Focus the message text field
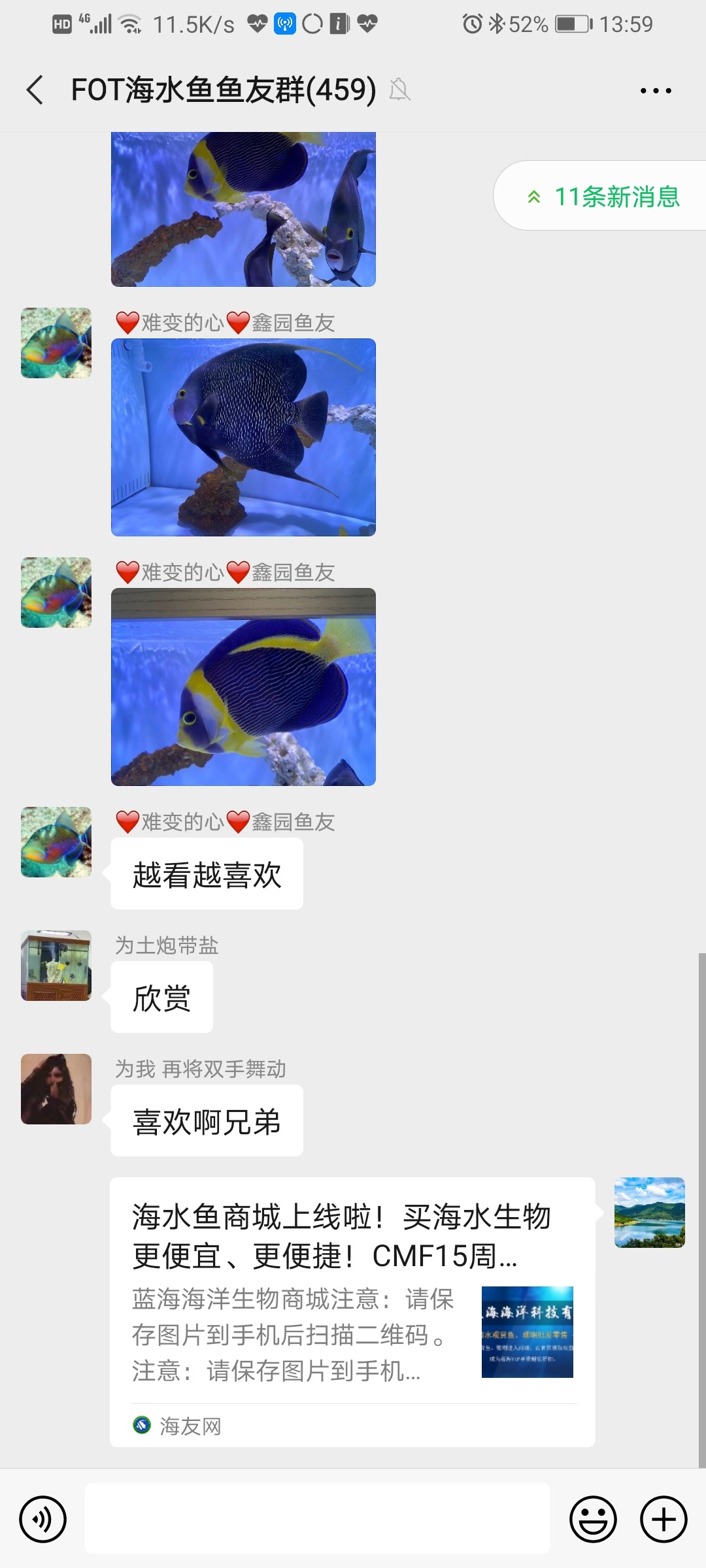706x1568 pixels. 317,1519
